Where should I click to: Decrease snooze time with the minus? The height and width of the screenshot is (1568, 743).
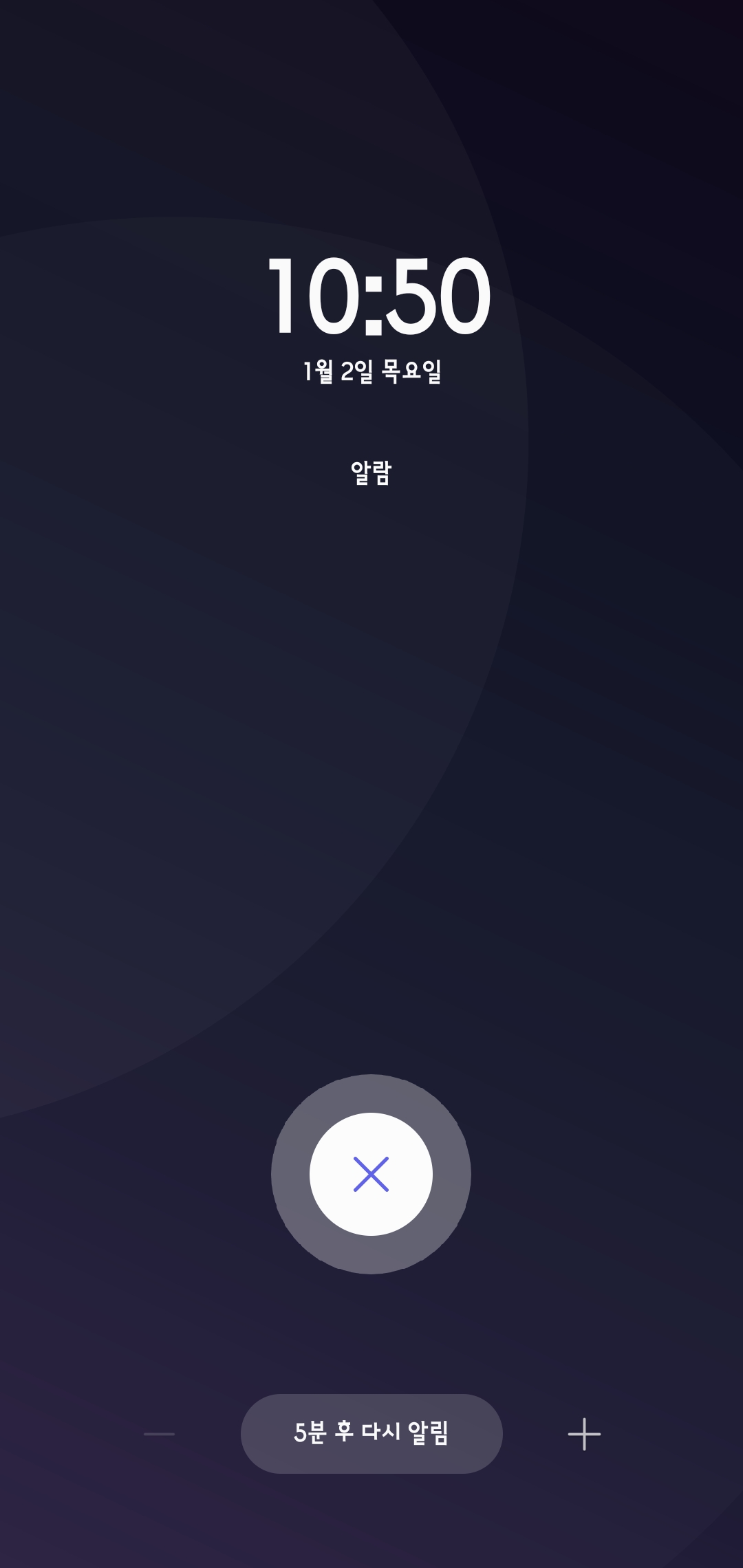[159, 1434]
